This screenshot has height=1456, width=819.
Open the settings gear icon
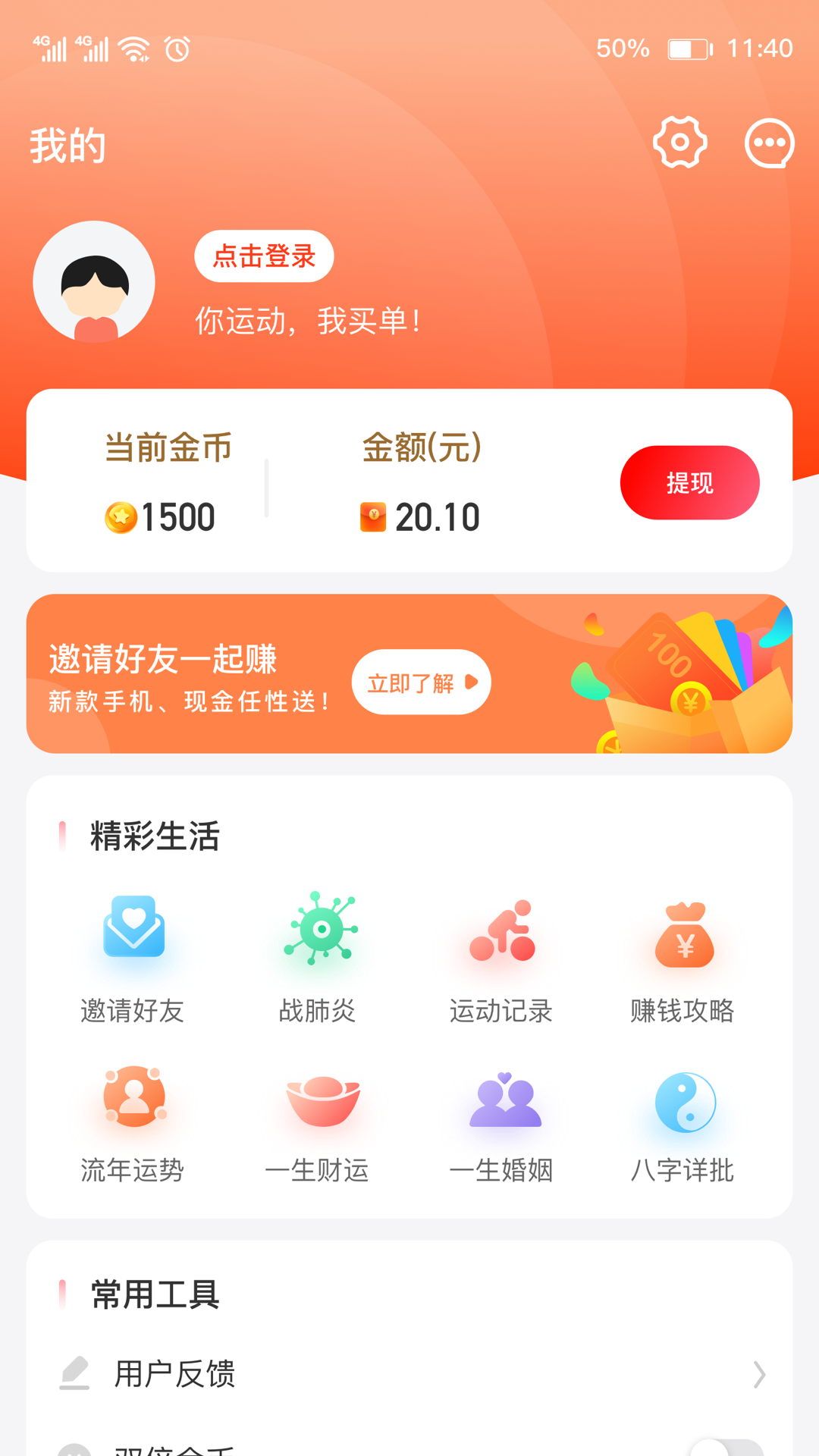tap(679, 143)
